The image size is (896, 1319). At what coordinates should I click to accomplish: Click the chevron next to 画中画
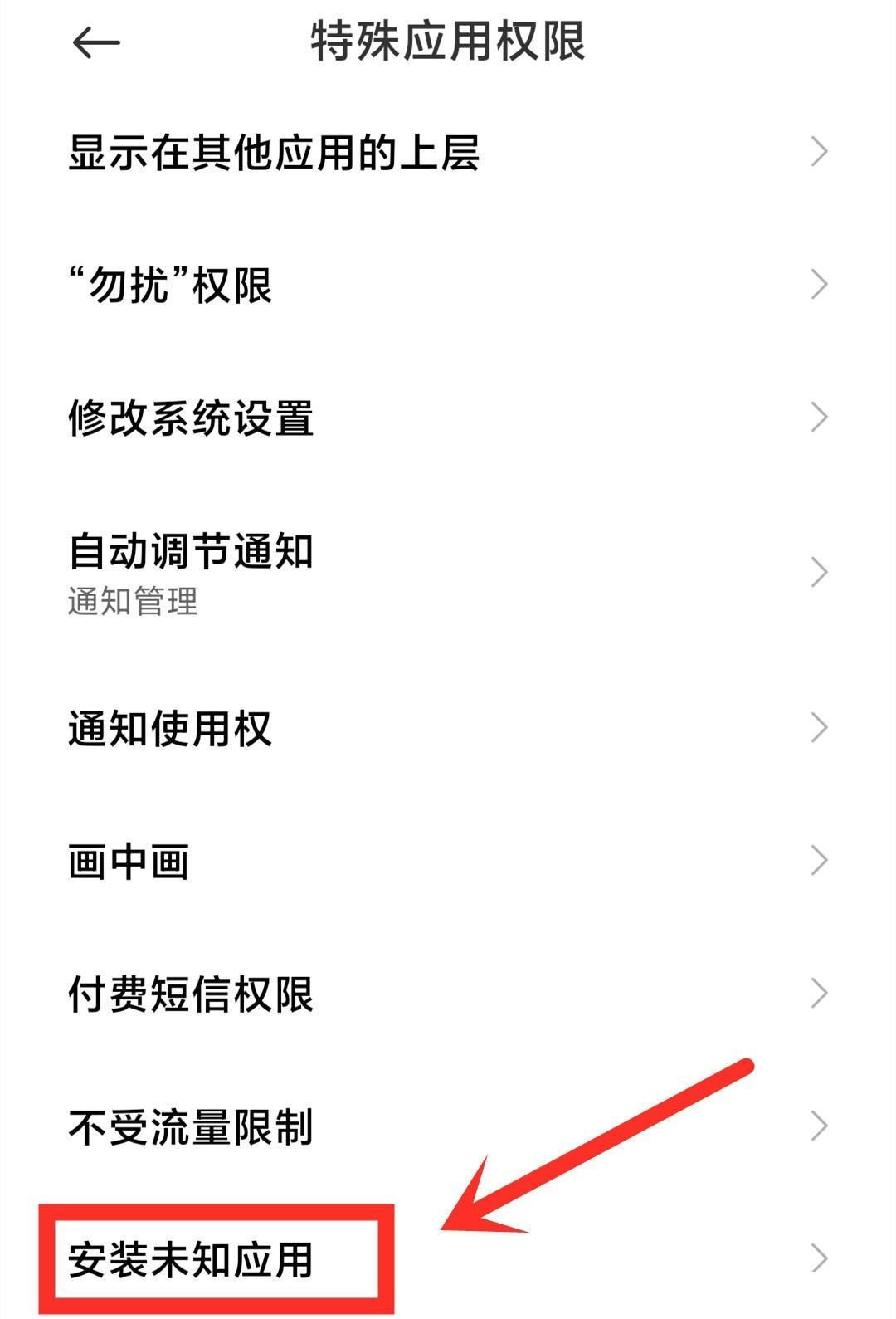tap(820, 861)
